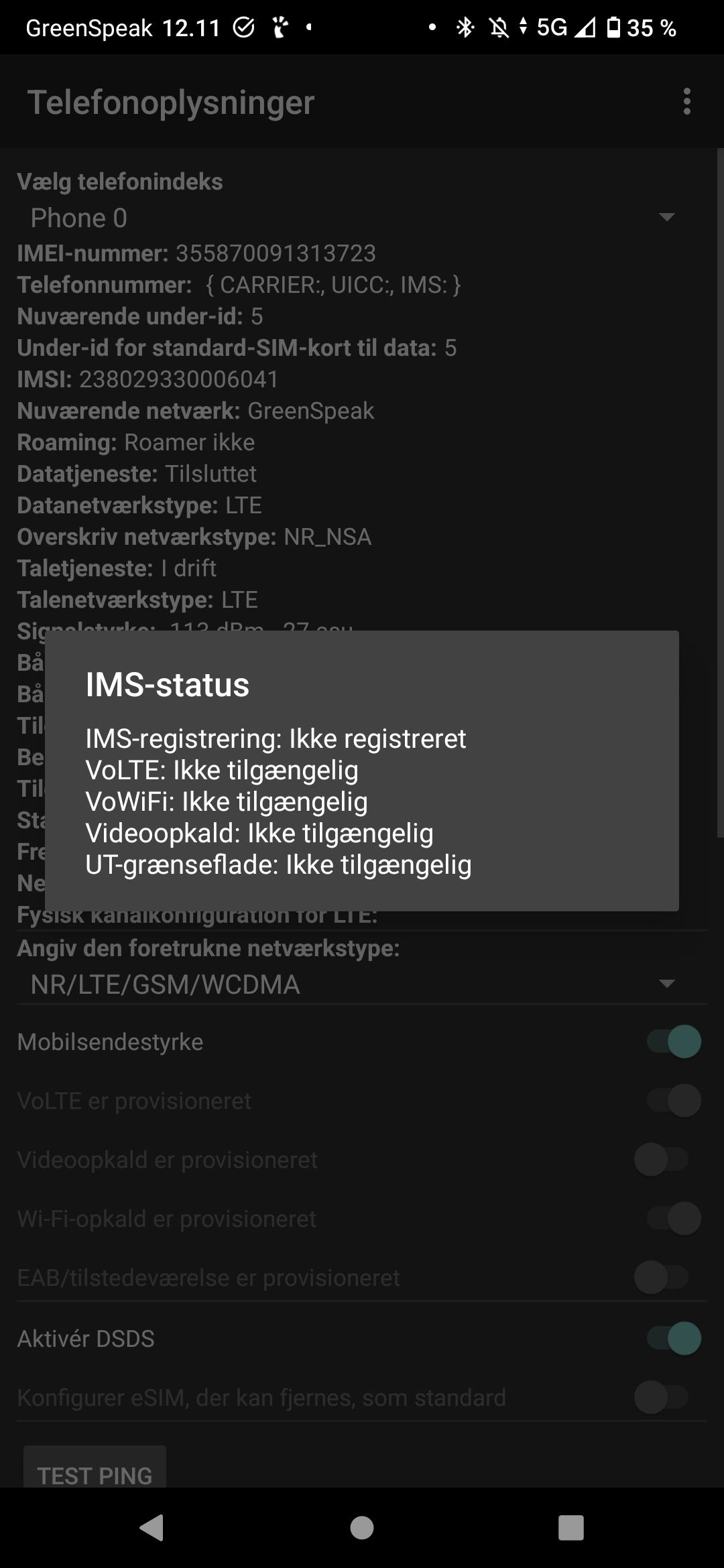Go back with the system back button
This screenshot has height=1568, width=724.
click(x=152, y=1528)
